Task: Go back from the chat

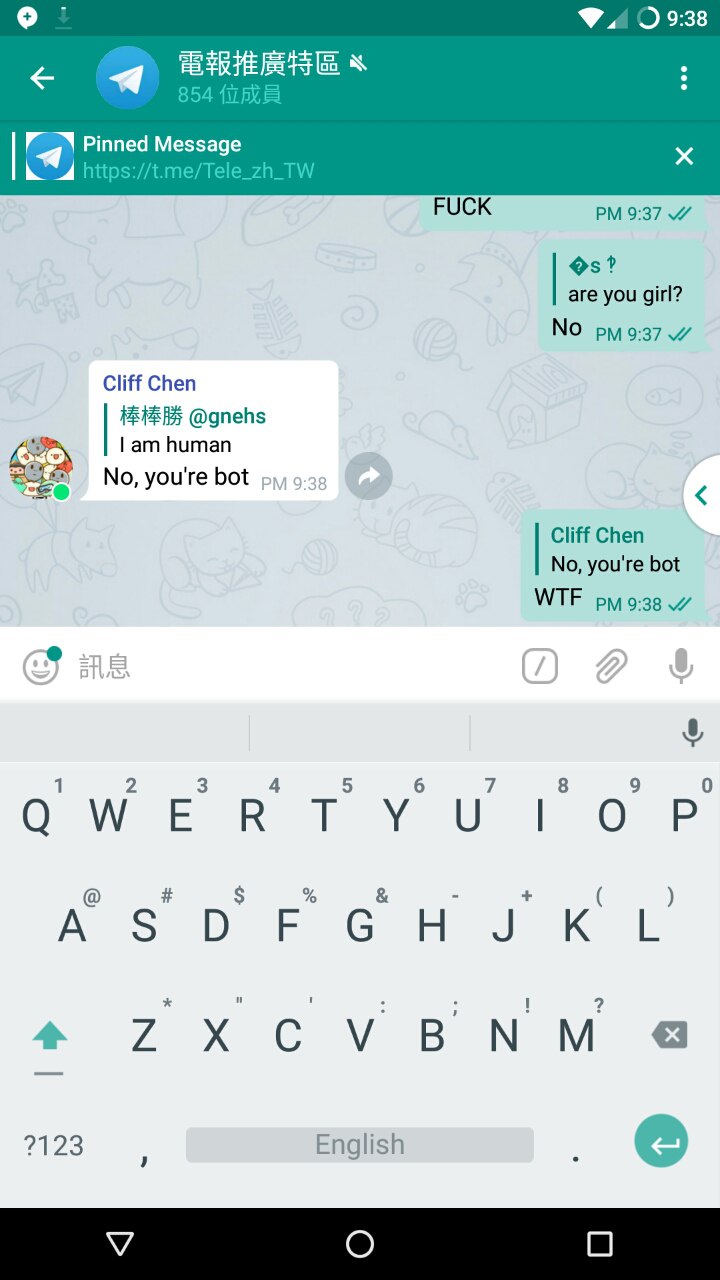Action: (42, 78)
